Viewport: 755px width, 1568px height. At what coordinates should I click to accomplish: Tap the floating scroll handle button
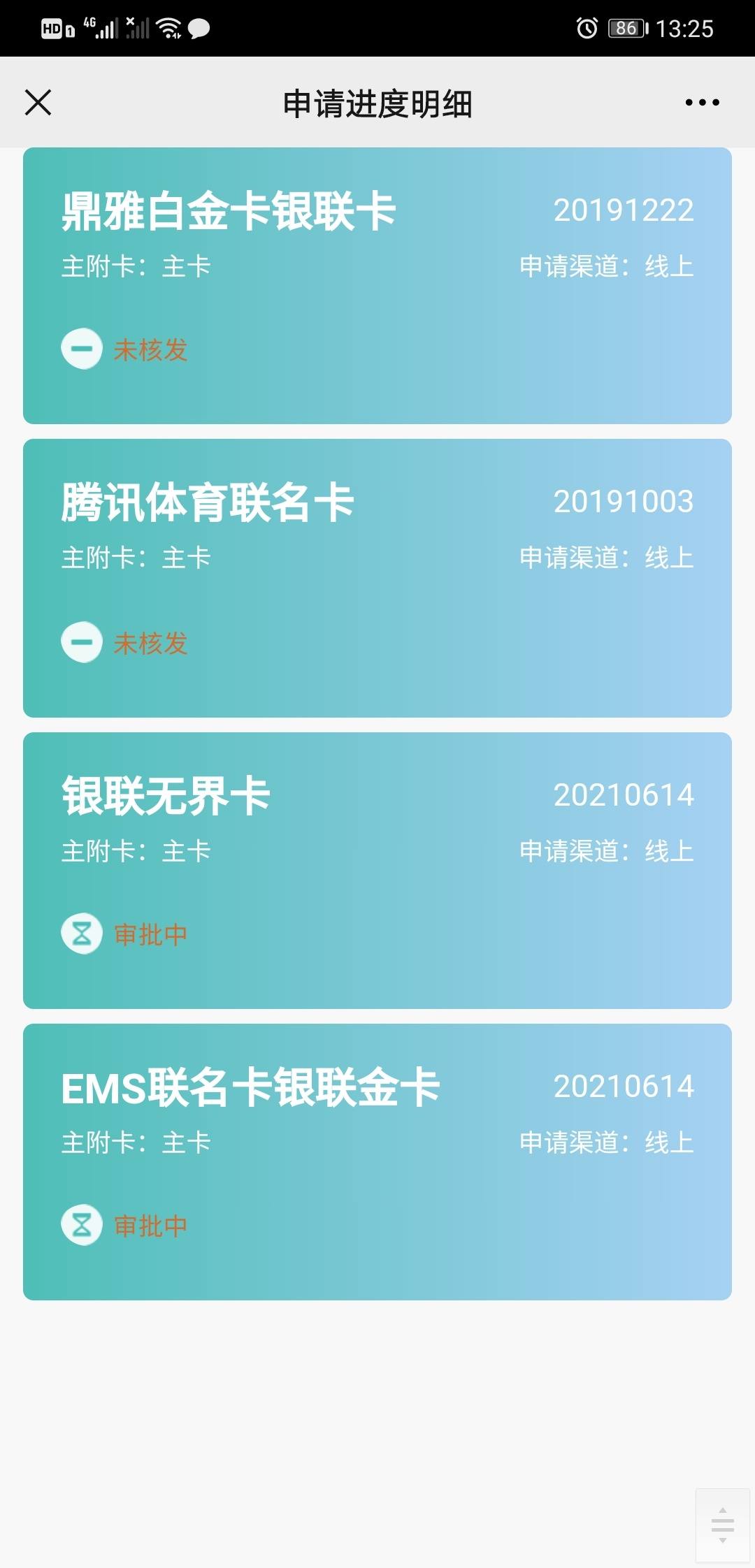click(723, 1525)
